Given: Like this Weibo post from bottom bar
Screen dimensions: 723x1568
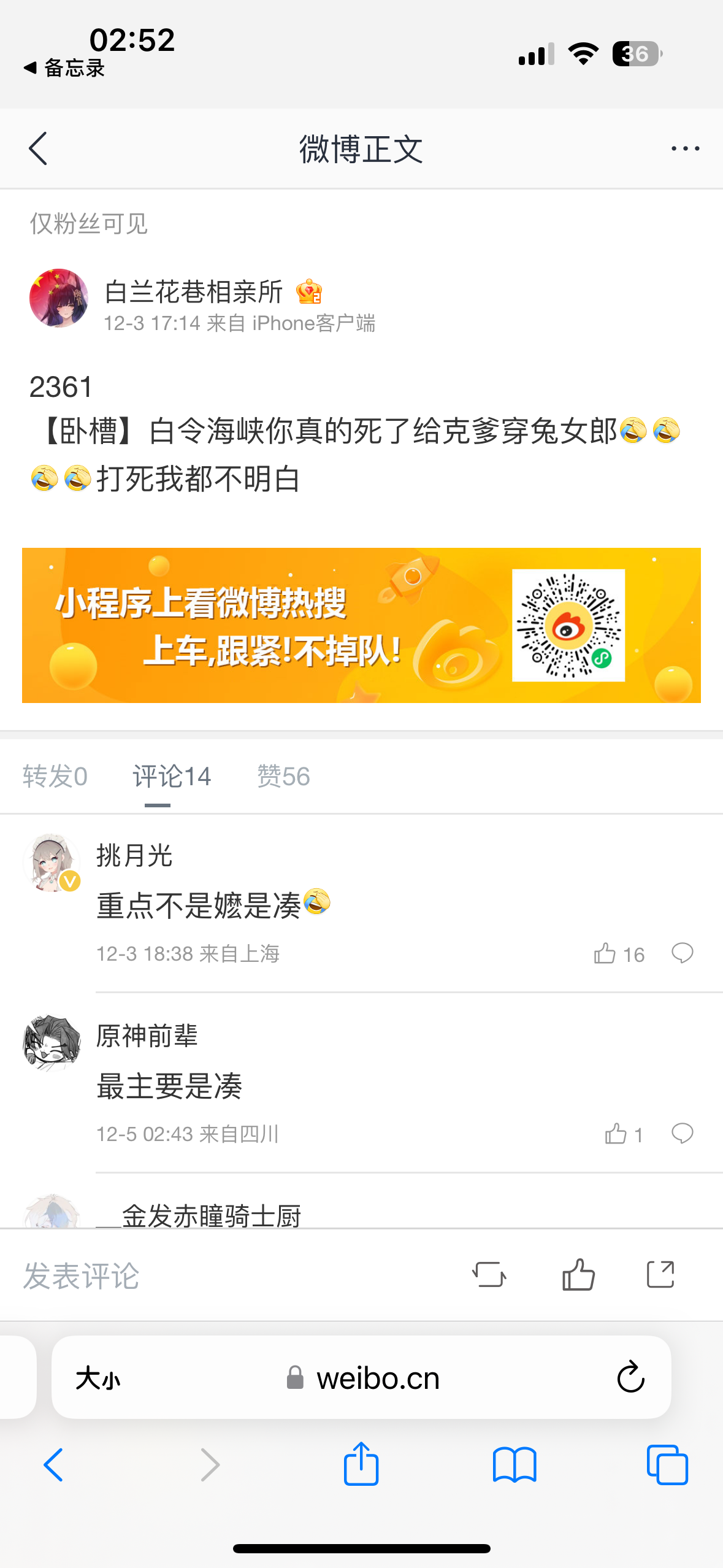Looking at the screenshot, I should coord(578,1275).
